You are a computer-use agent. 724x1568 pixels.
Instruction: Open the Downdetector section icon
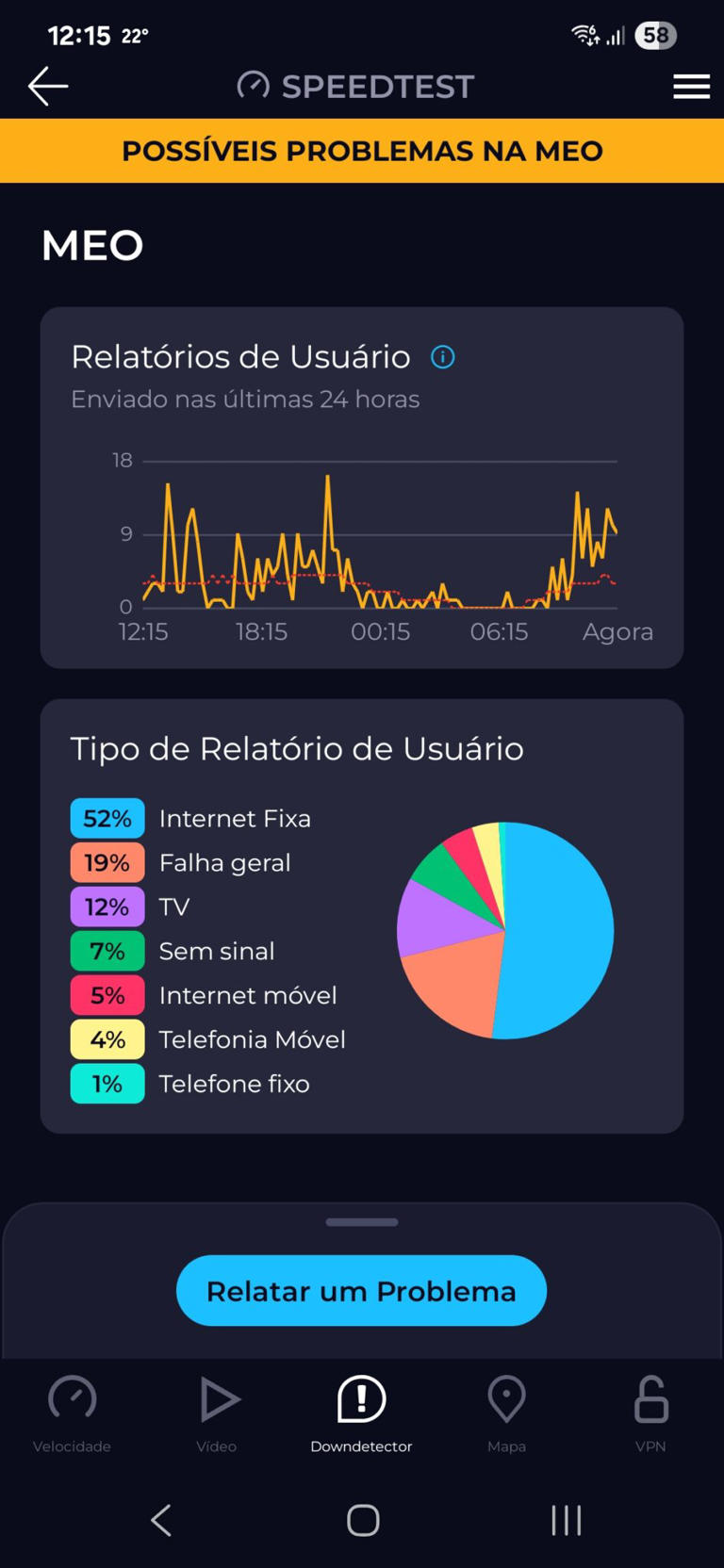point(361,1407)
